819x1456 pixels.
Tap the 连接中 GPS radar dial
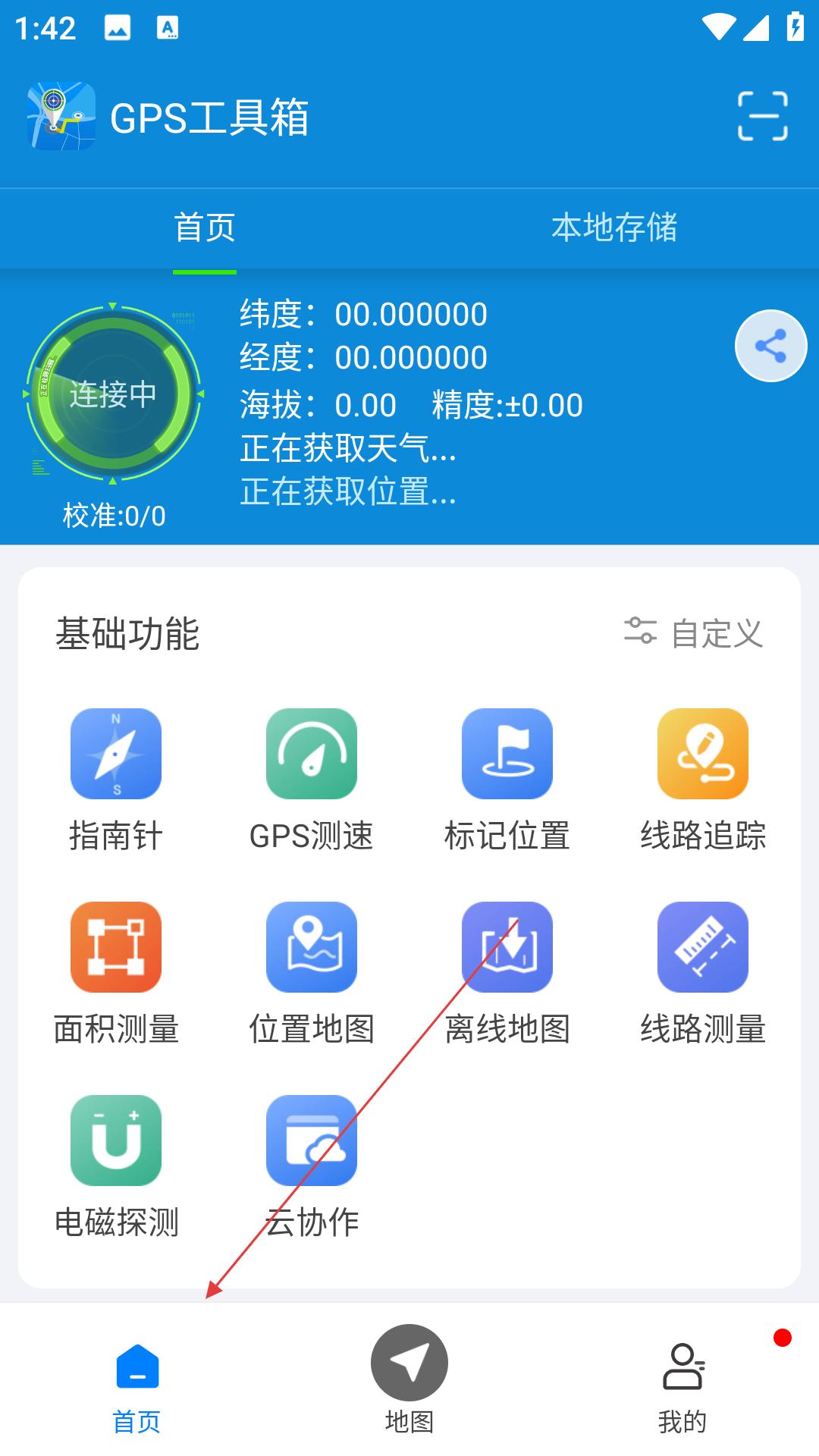click(114, 394)
